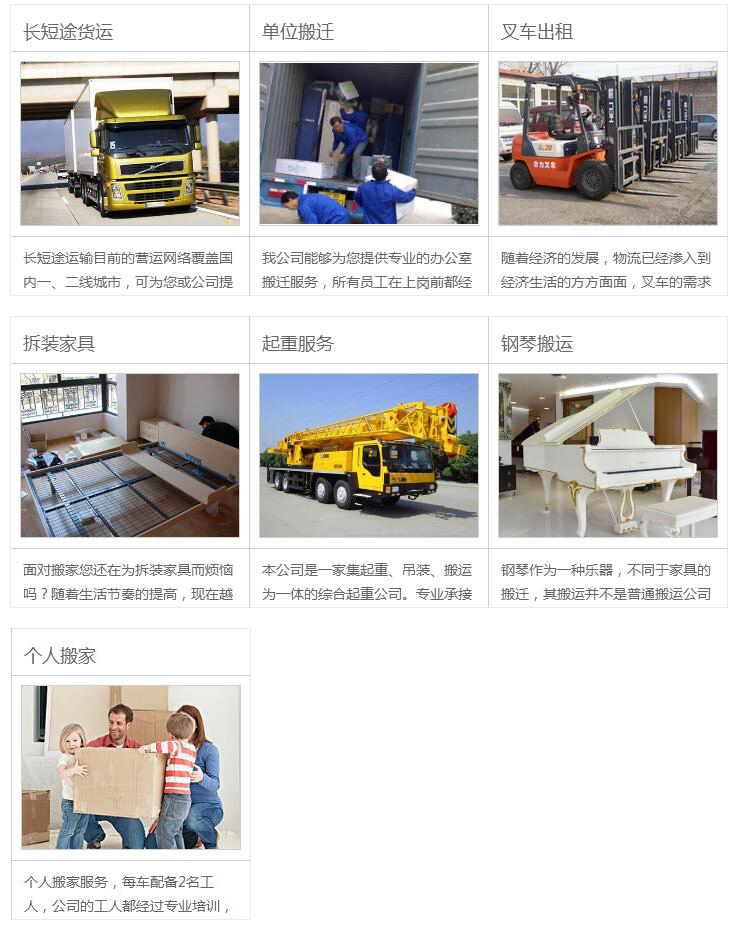Screen dimensions: 739x929
Task: Open the 长短途货运 service card
Action: pos(130,143)
